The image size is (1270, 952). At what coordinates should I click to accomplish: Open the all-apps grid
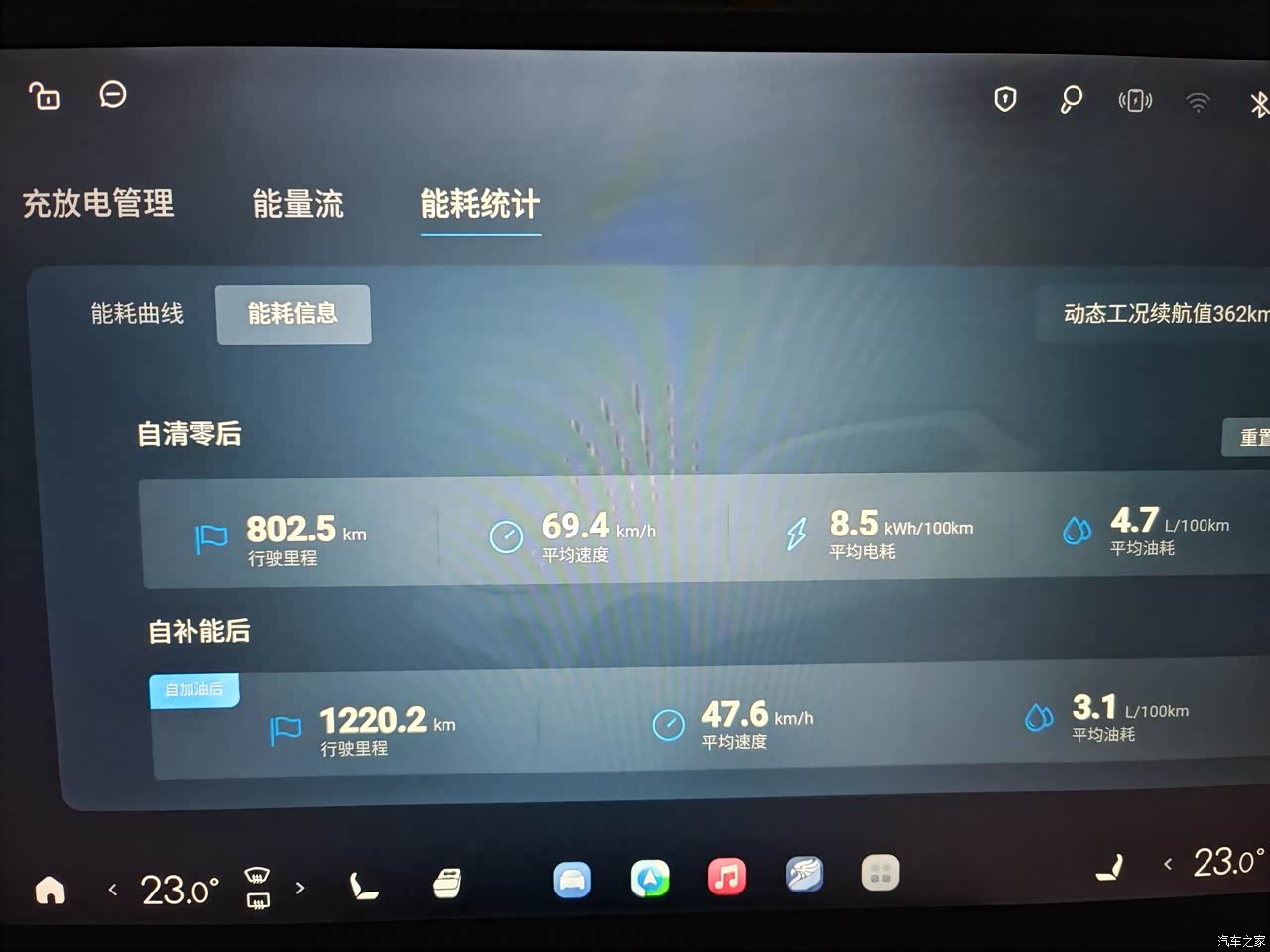pyautogui.click(x=880, y=873)
